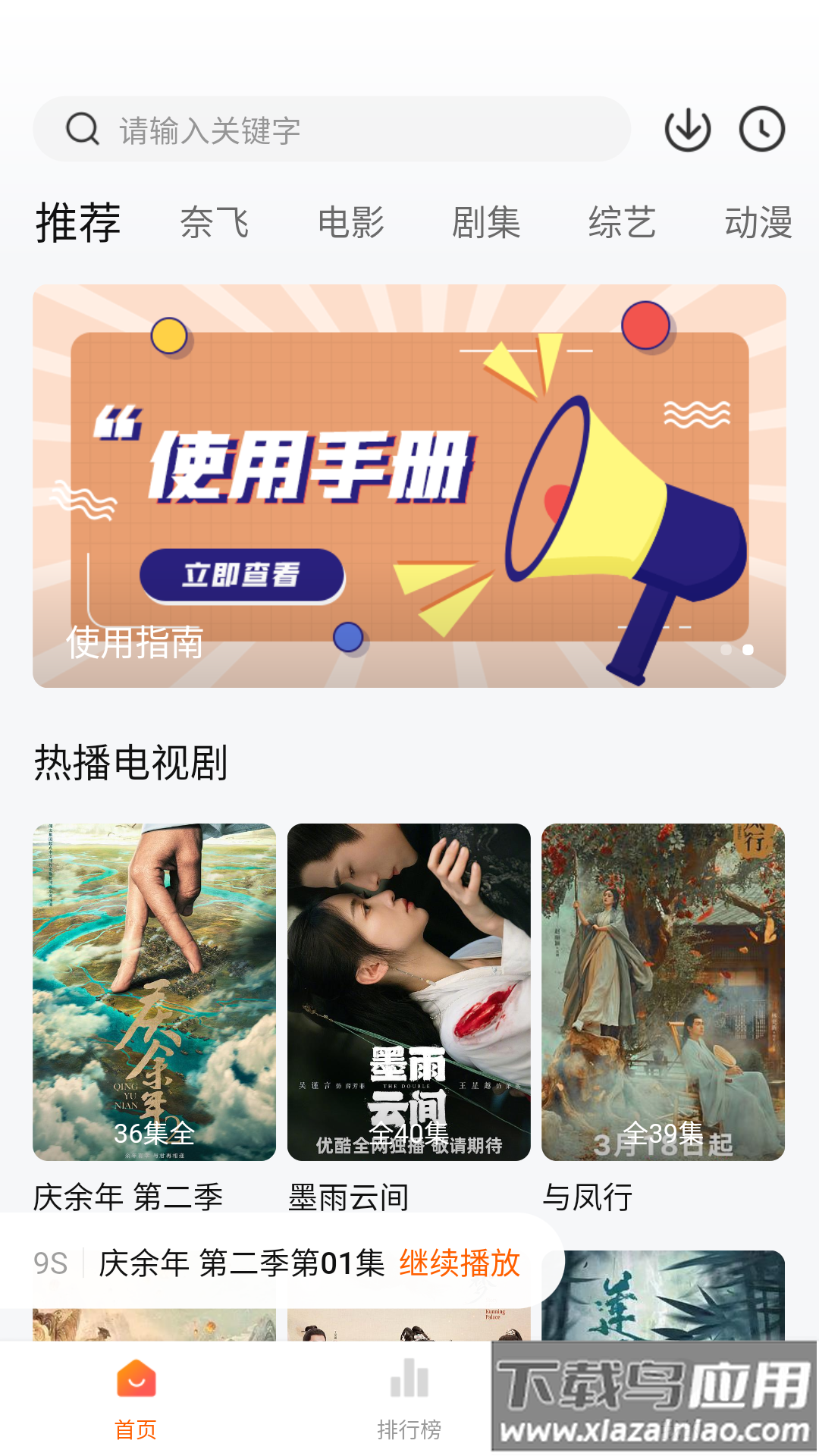
Task: Open the download manager icon top right
Action: [686, 129]
